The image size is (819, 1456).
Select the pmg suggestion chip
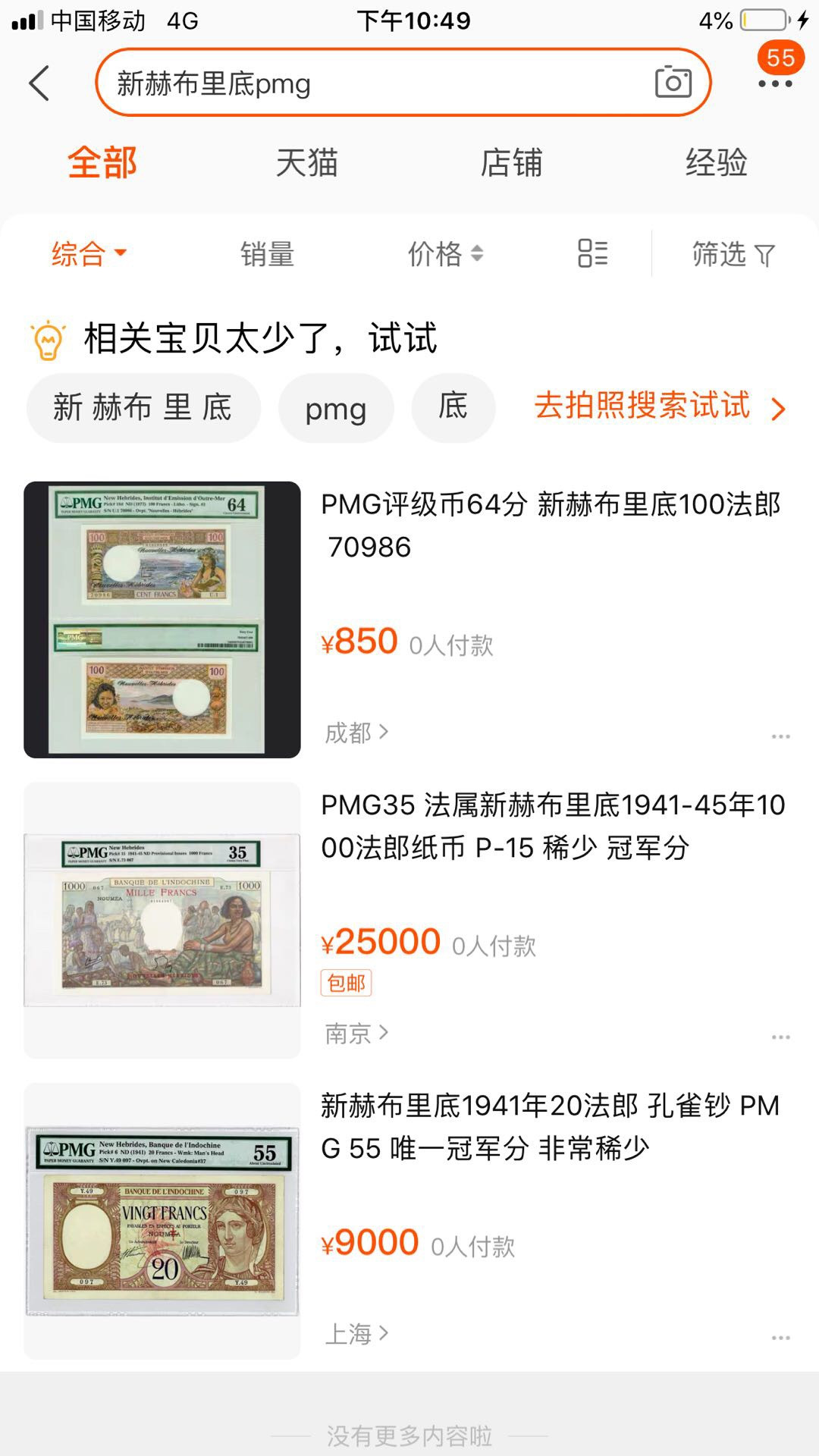pos(334,407)
